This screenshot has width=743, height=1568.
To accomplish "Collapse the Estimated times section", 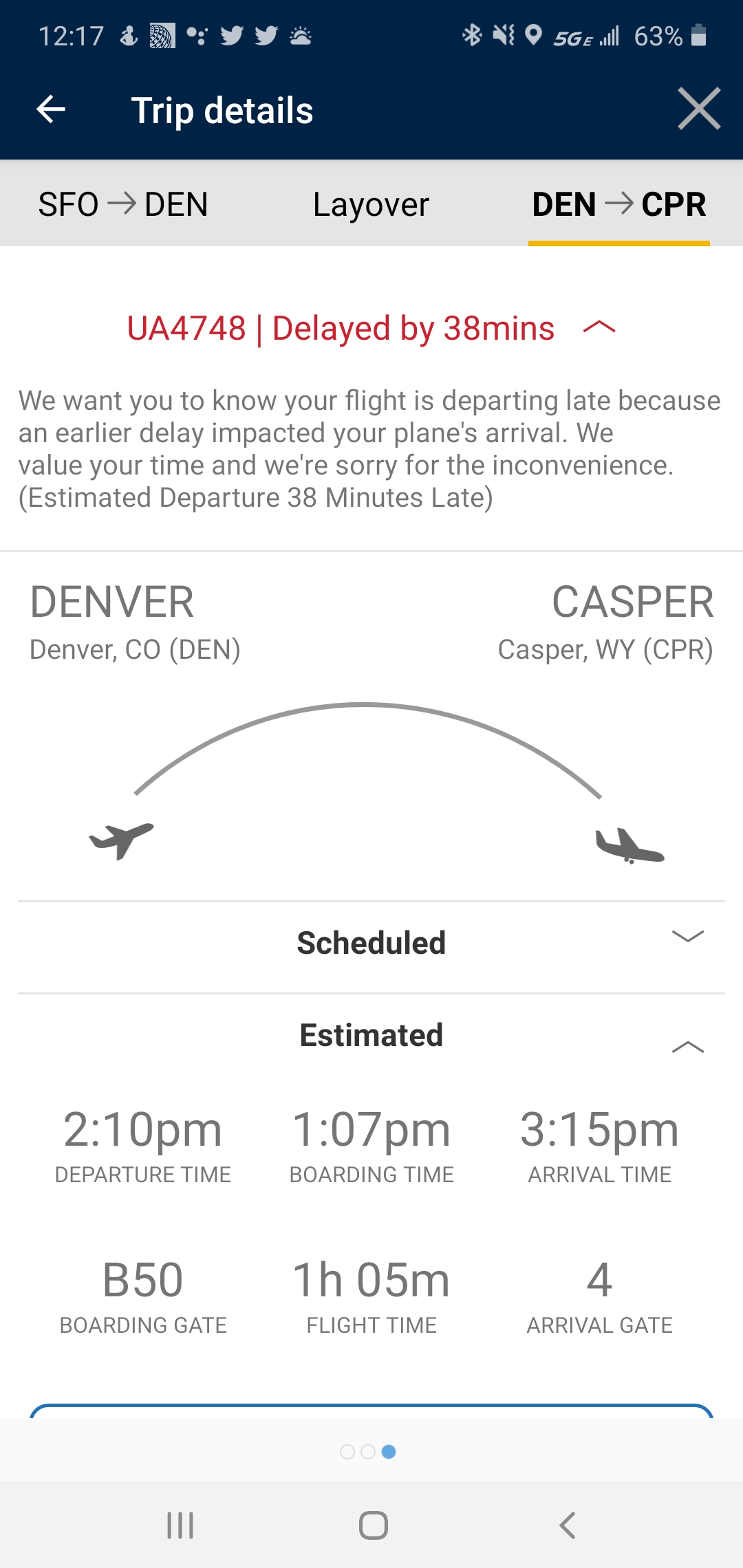I will point(687,1047).
